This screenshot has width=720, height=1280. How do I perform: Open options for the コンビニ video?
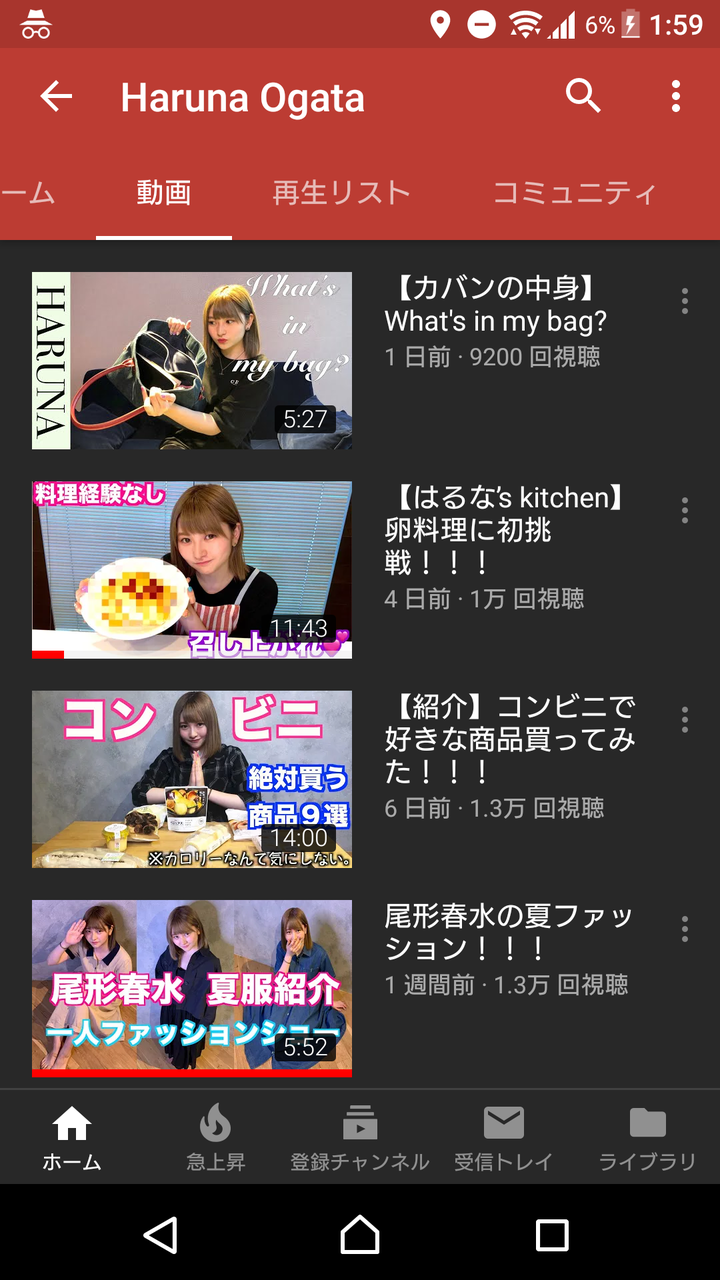[x=685, y=719]
